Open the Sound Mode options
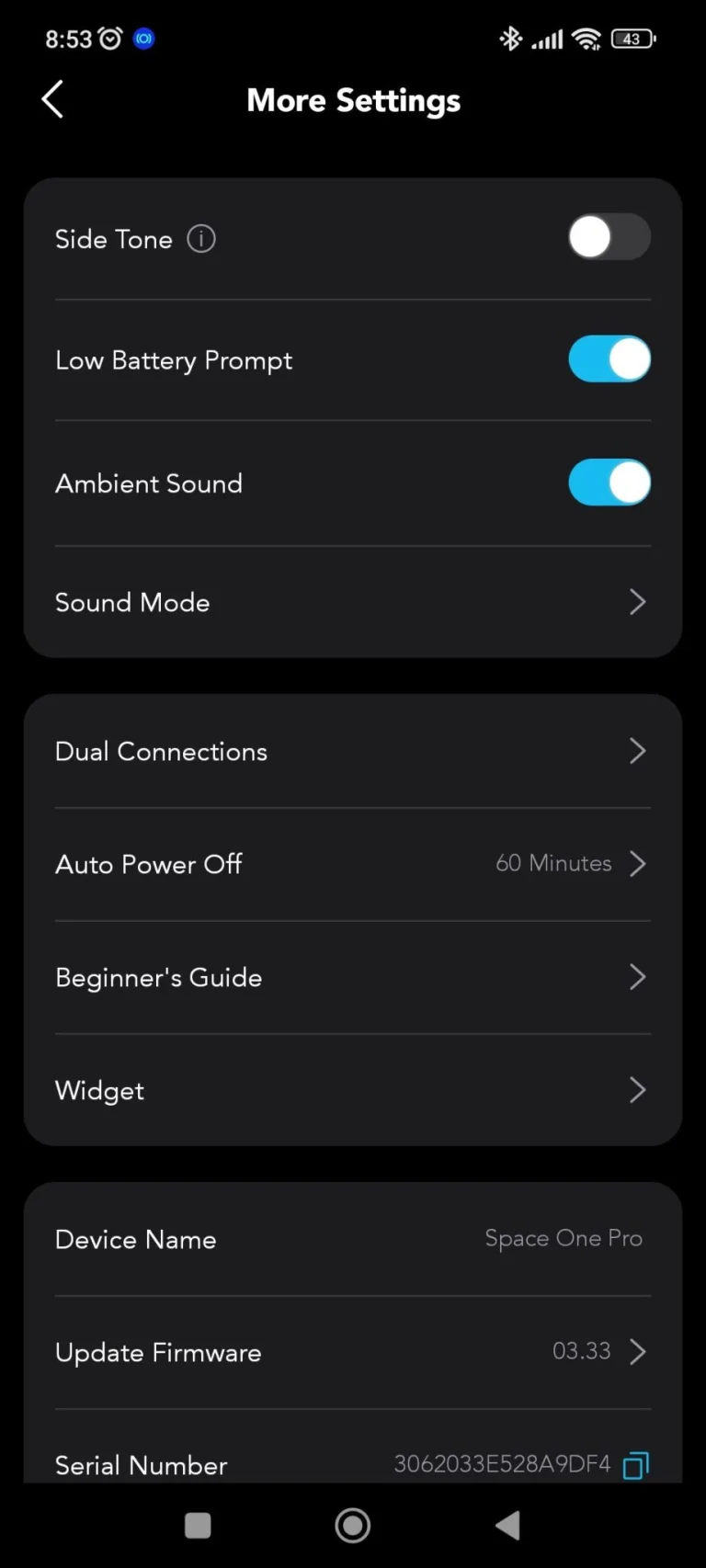The height and width of the screenshot is (1568, 706). 353,602
